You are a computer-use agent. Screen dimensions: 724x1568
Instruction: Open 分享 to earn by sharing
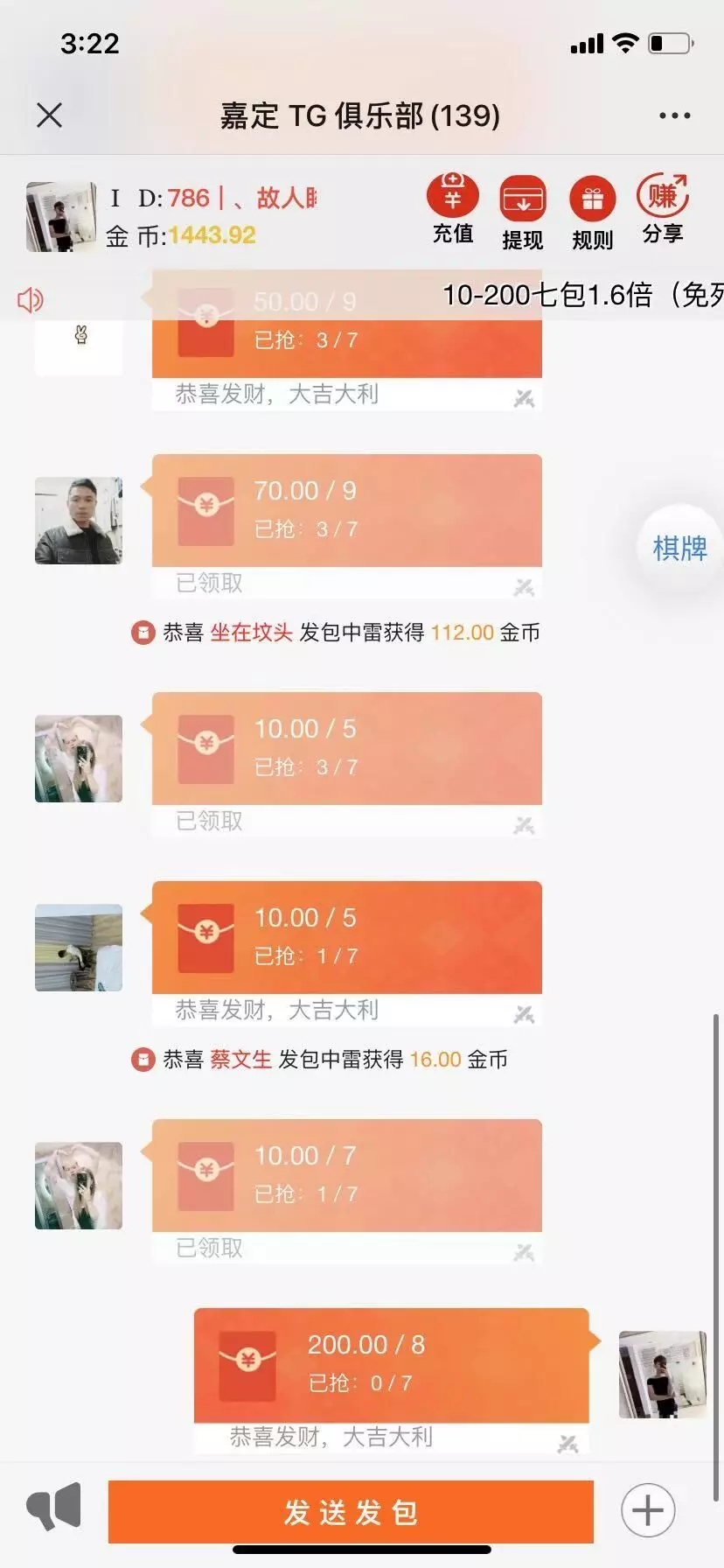[663, 208]
